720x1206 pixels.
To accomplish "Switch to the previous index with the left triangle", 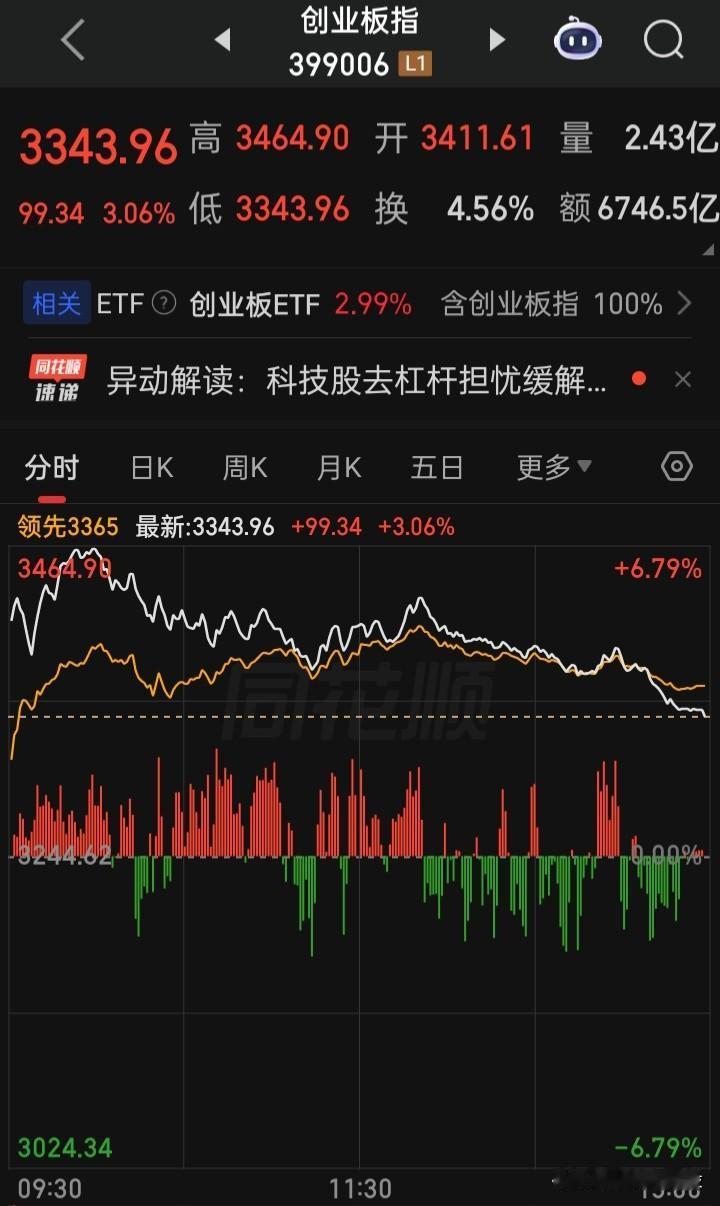I will (x=222, y=40).
